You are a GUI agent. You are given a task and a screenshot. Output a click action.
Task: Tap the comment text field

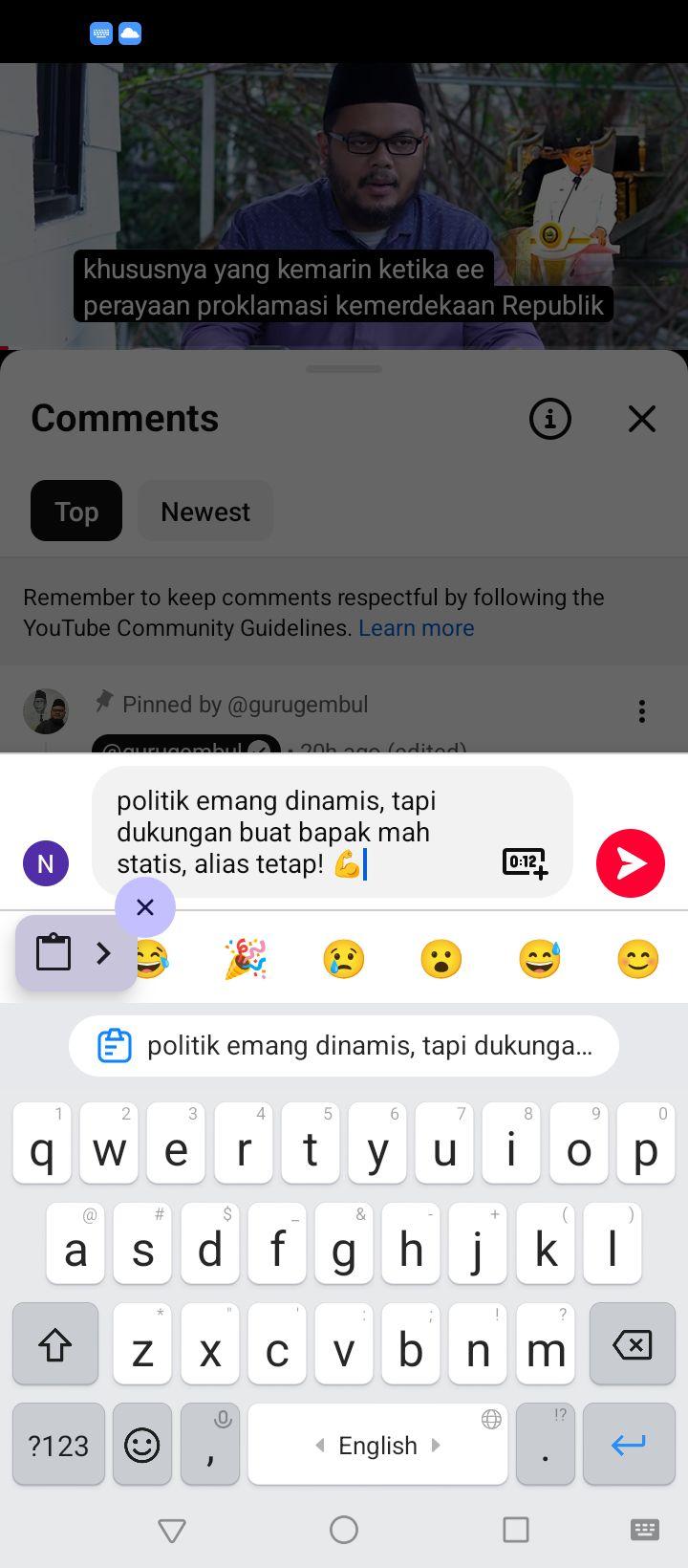pyautogui.click(x=333, y=832)
